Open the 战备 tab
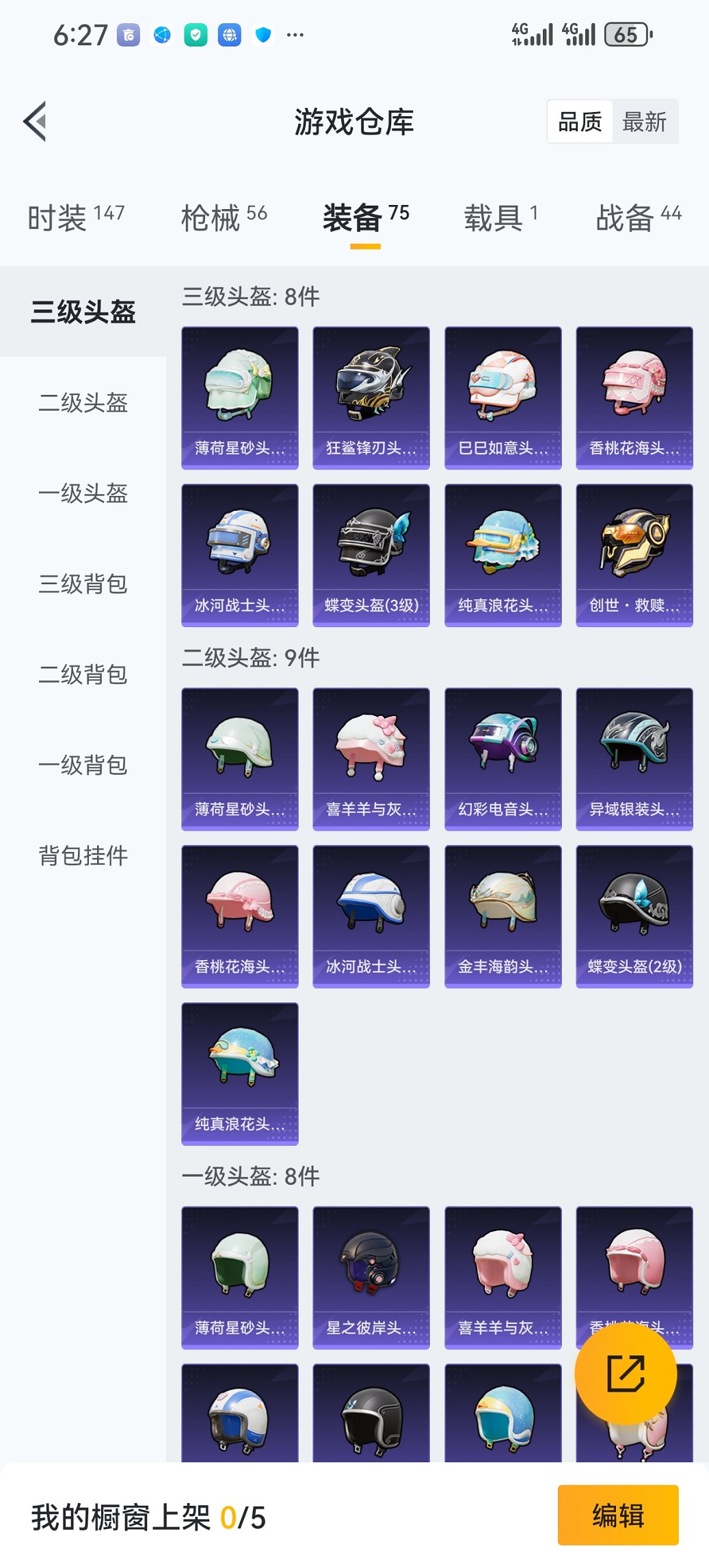 626,215
